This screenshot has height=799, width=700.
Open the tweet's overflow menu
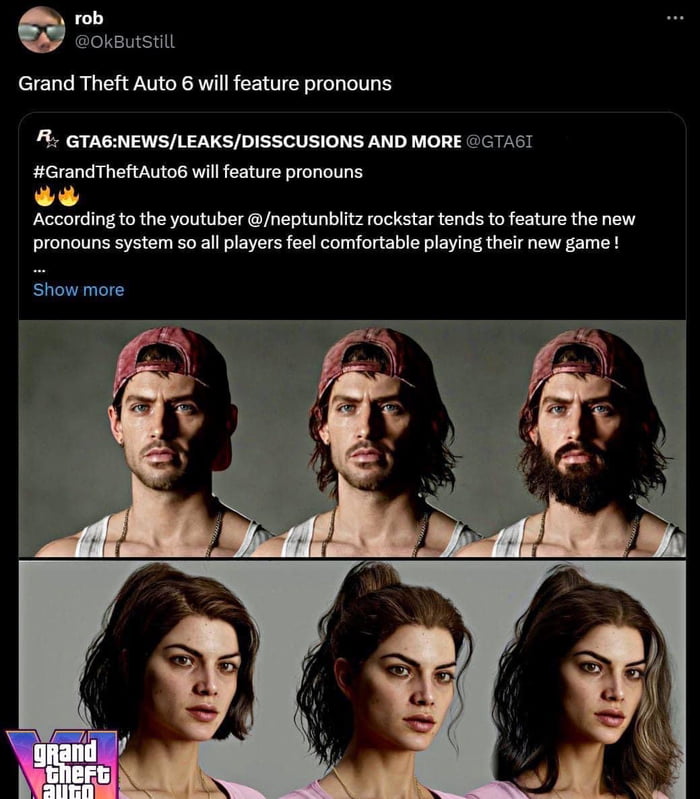point(675,18)
